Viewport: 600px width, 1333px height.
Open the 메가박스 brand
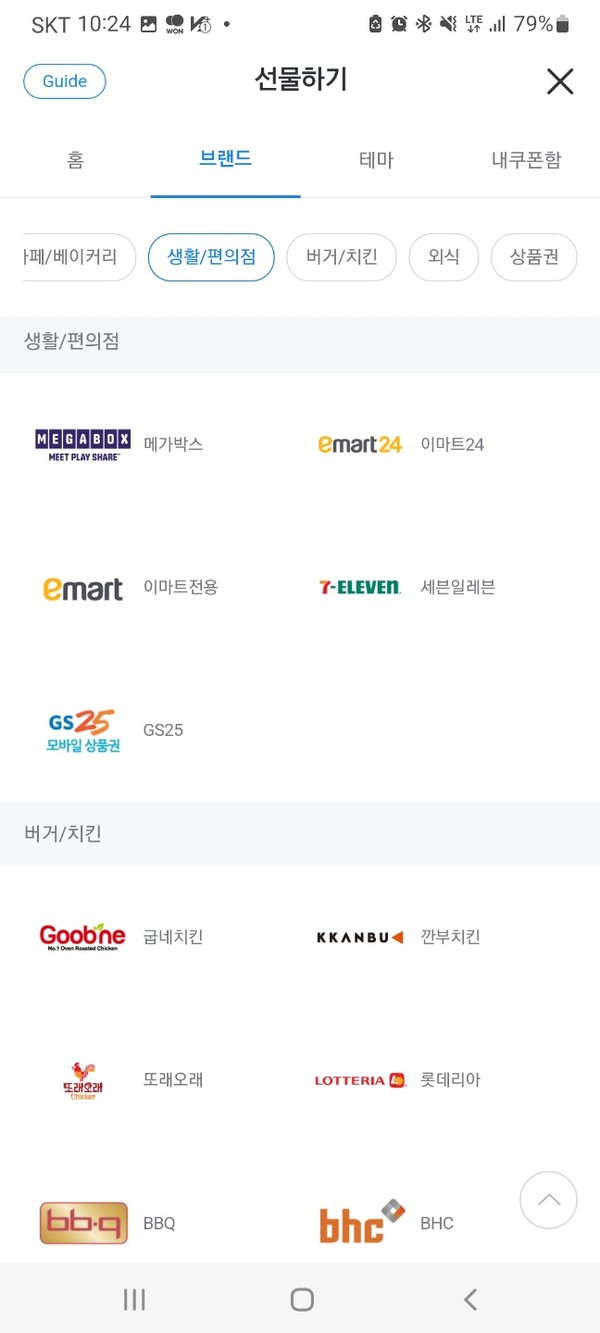click(120, 444)
